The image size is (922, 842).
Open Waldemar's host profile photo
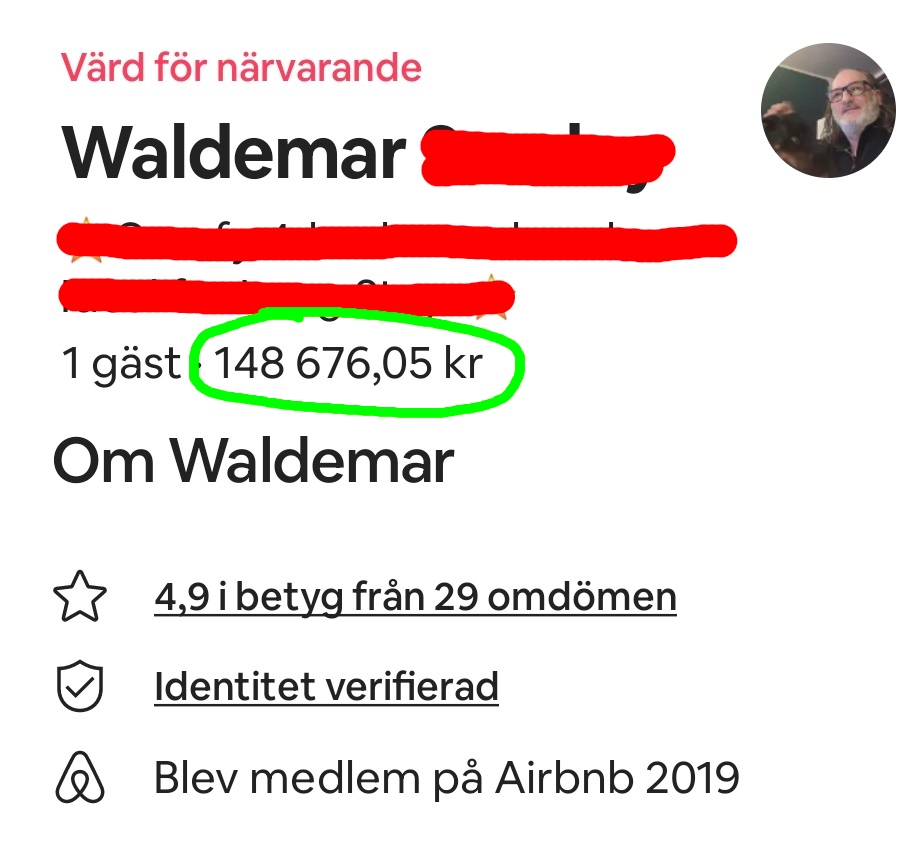(827, 111)
